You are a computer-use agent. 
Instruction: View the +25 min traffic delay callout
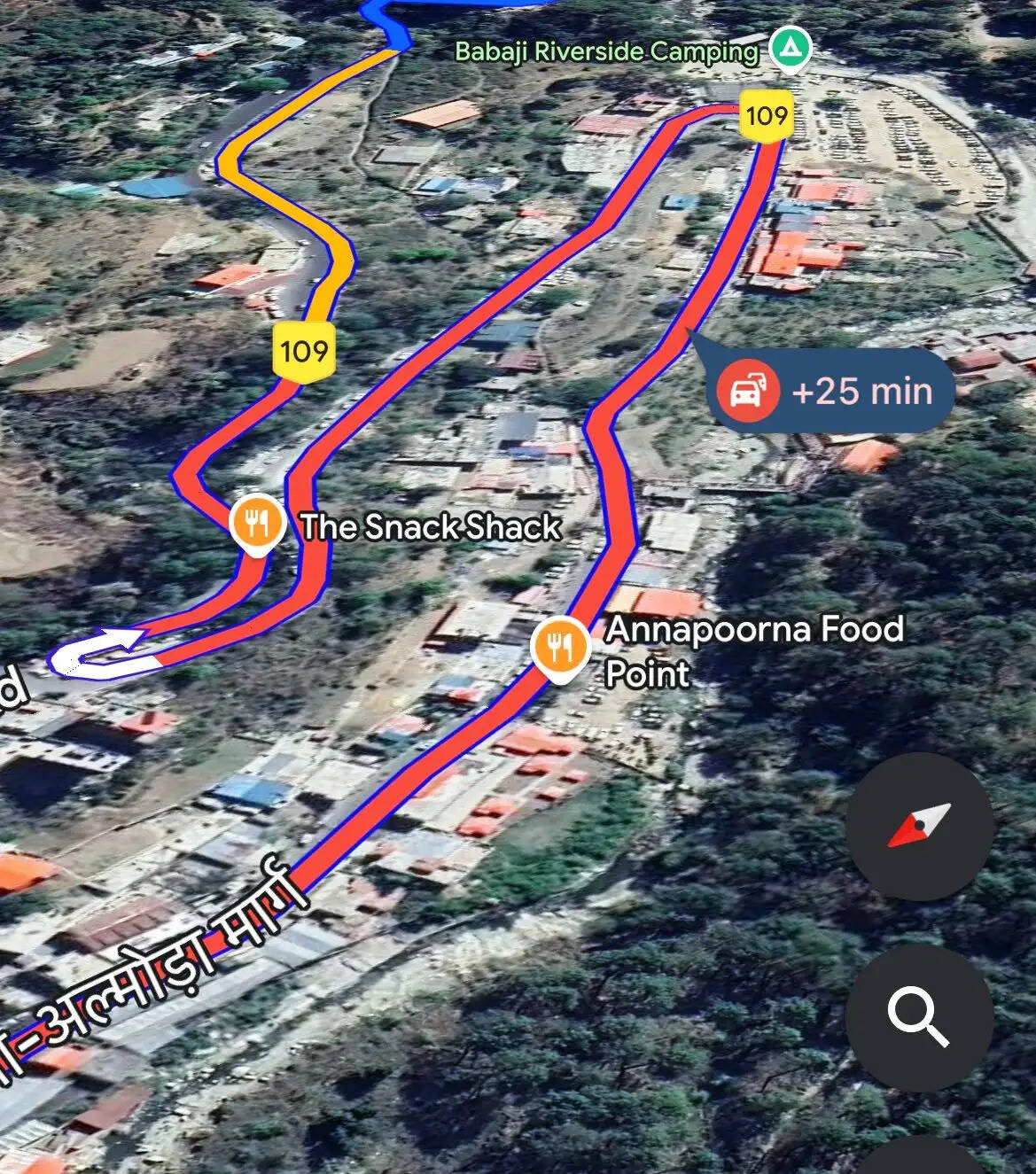coord(831,390)
